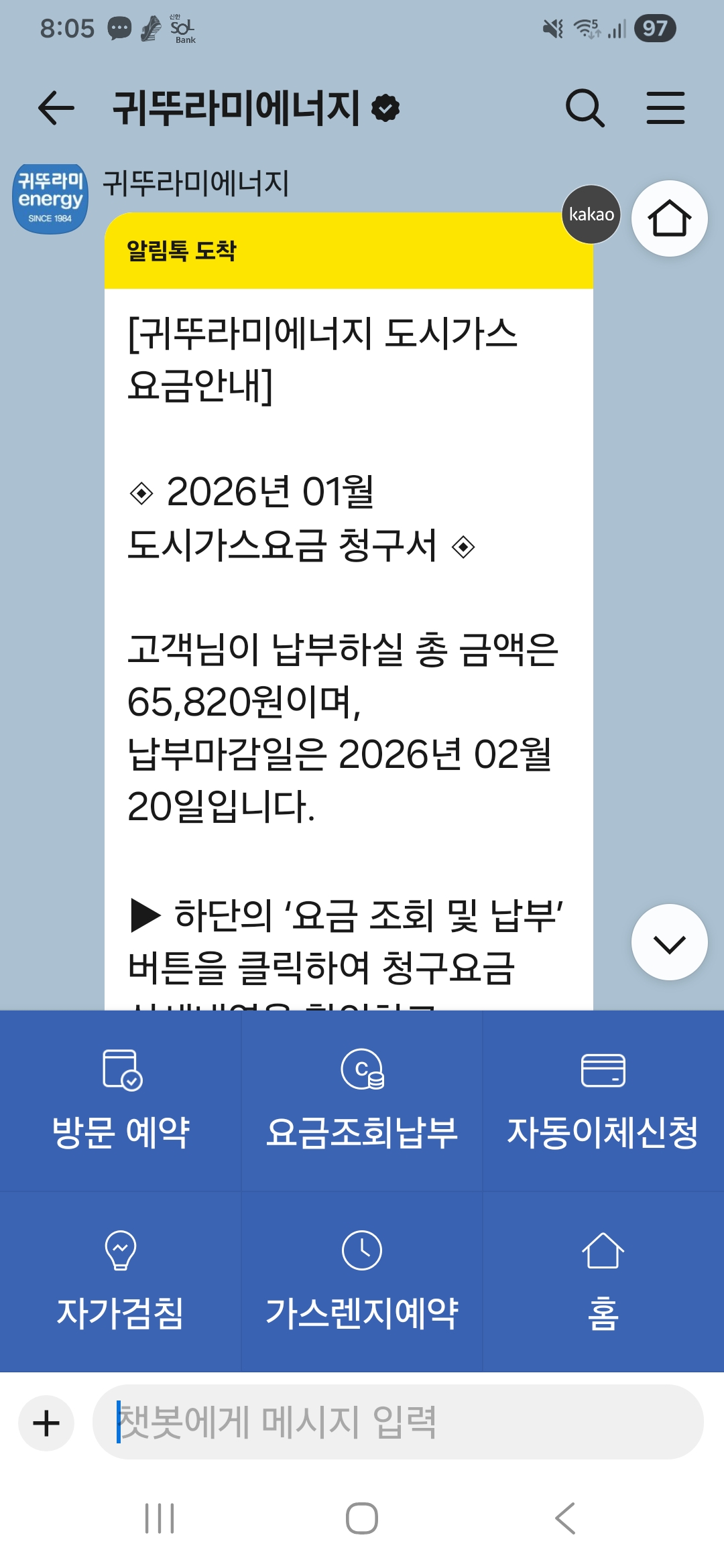Image resolution: width=724 pixels, height=1568 pixels.
Task: Open 요금조회납부 to check the bill
Action: [362, 1101]
